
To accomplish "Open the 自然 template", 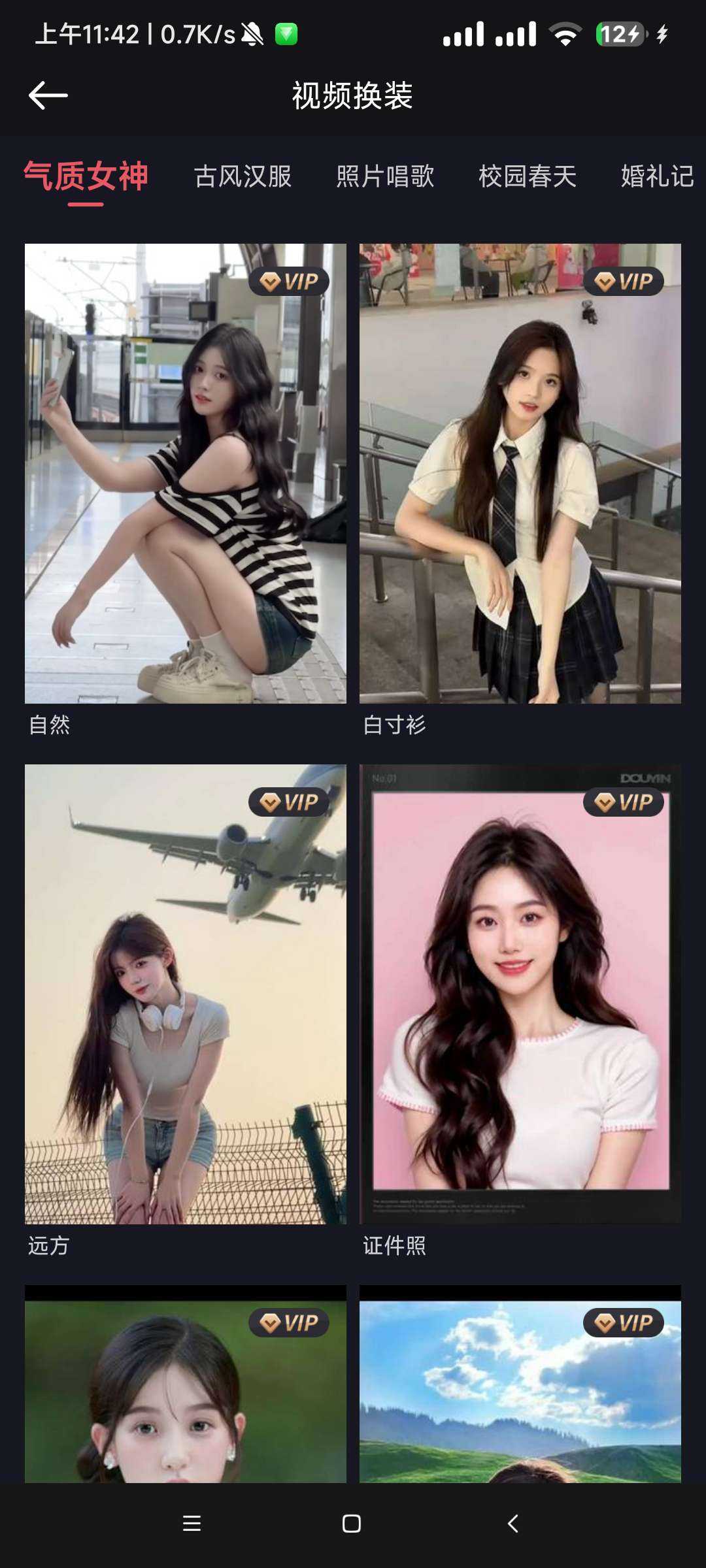I will coord(186,474).
